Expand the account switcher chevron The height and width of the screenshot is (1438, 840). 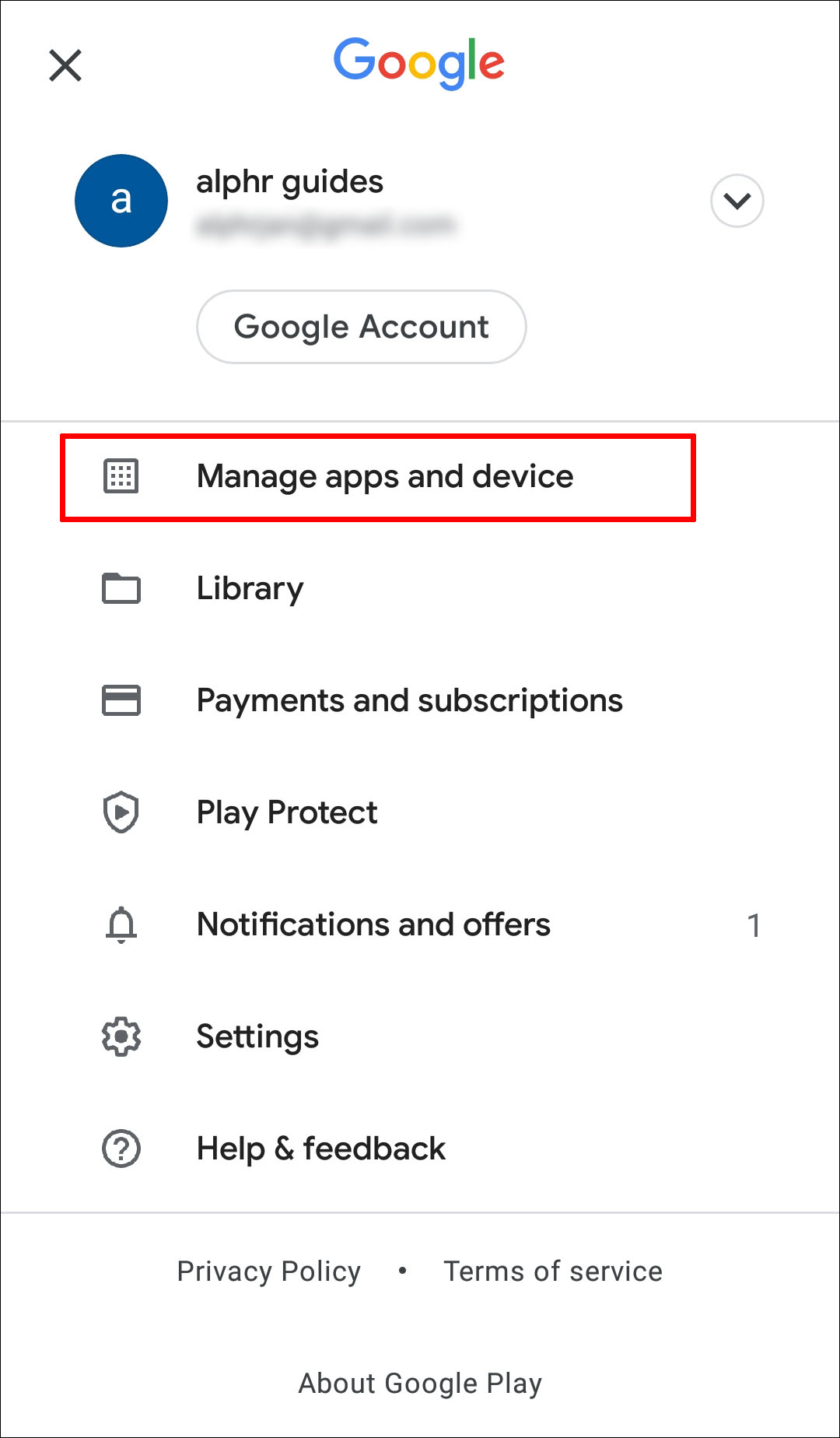[x=737, y=201]
